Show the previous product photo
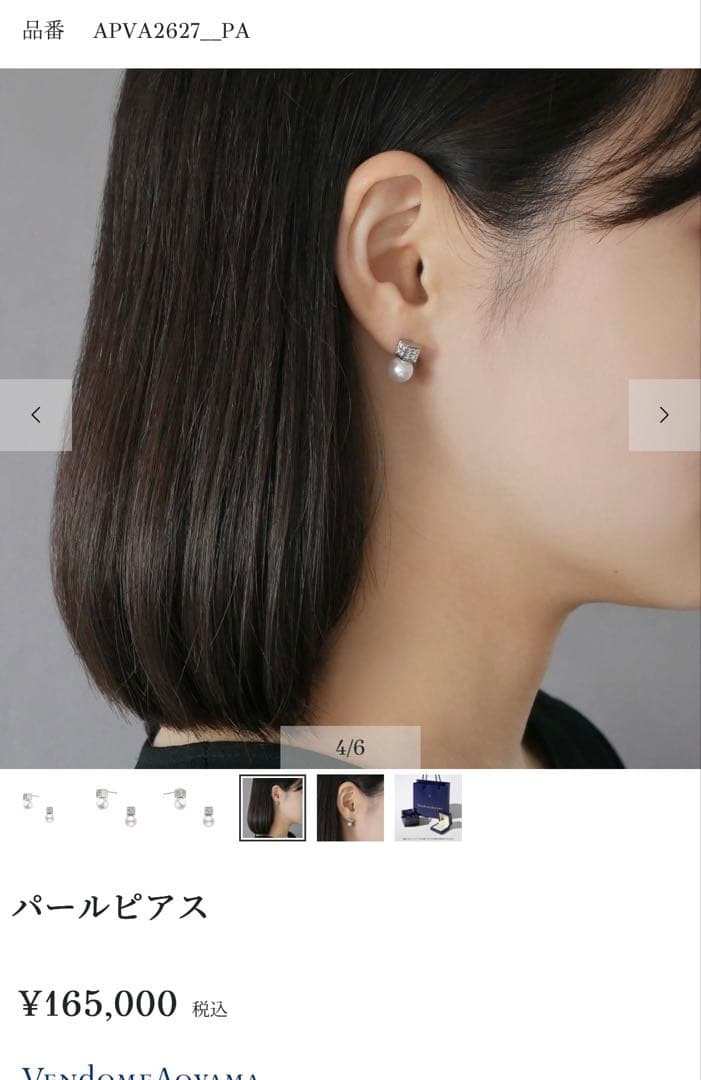The height and width of the screenshot is (1080, 701). tap(36, 415)
